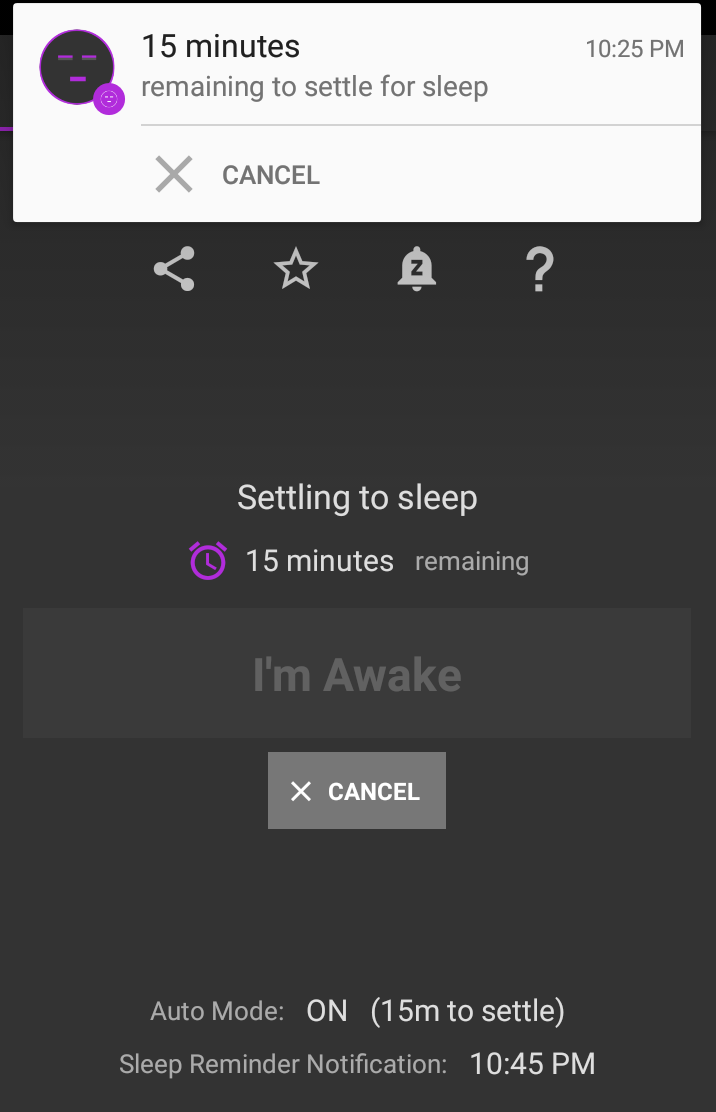Open help via question mark icon
Viewport: 716px width, 1112px height.
(539, 269)
